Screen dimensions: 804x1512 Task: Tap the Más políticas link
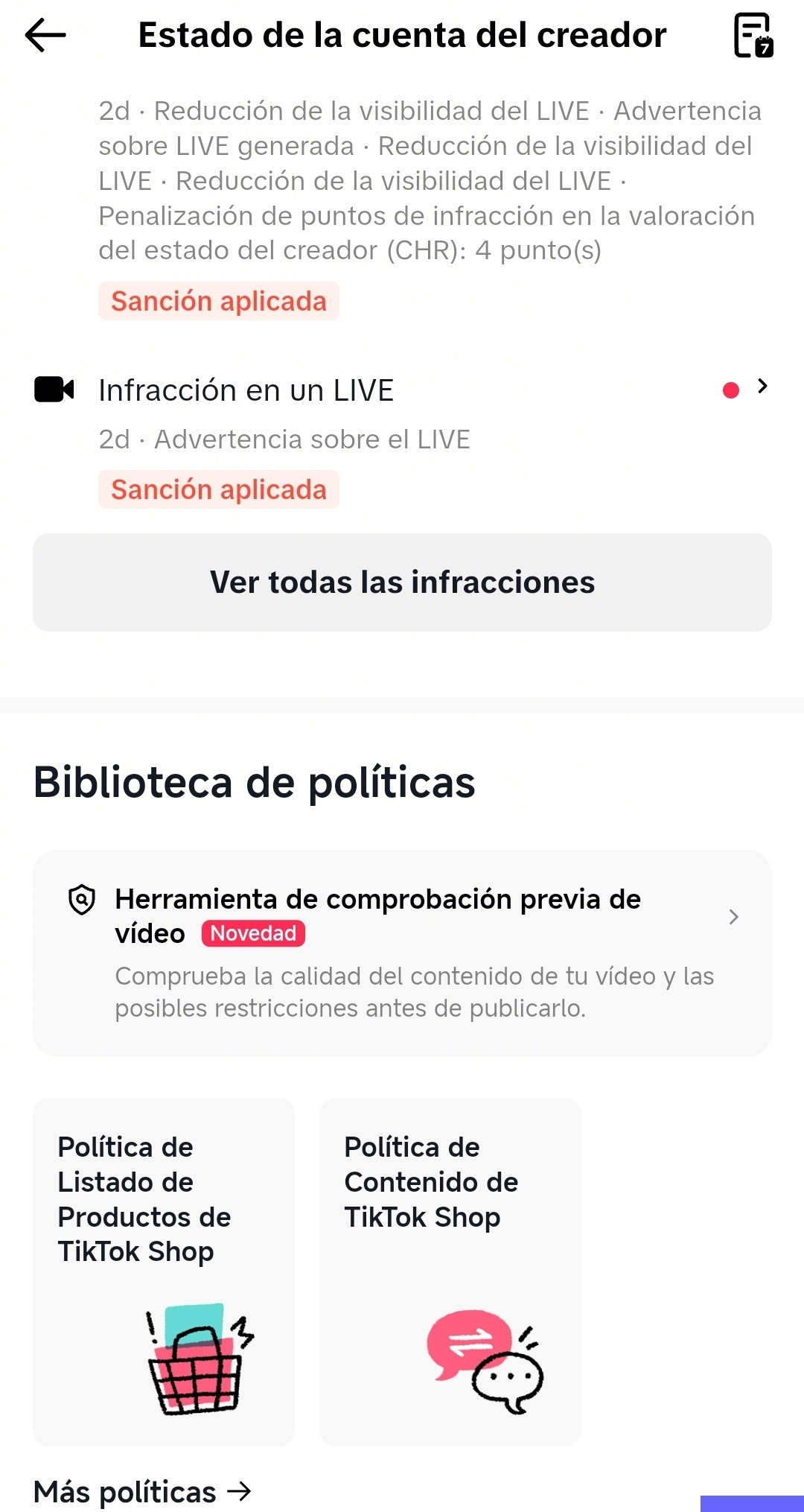pos(142,1492)
